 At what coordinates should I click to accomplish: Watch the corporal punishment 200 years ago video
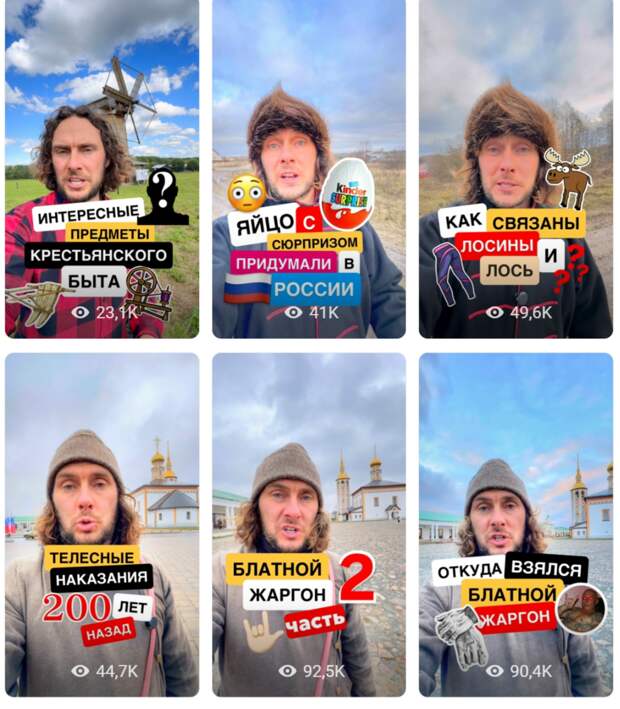(x=101, y=523)
